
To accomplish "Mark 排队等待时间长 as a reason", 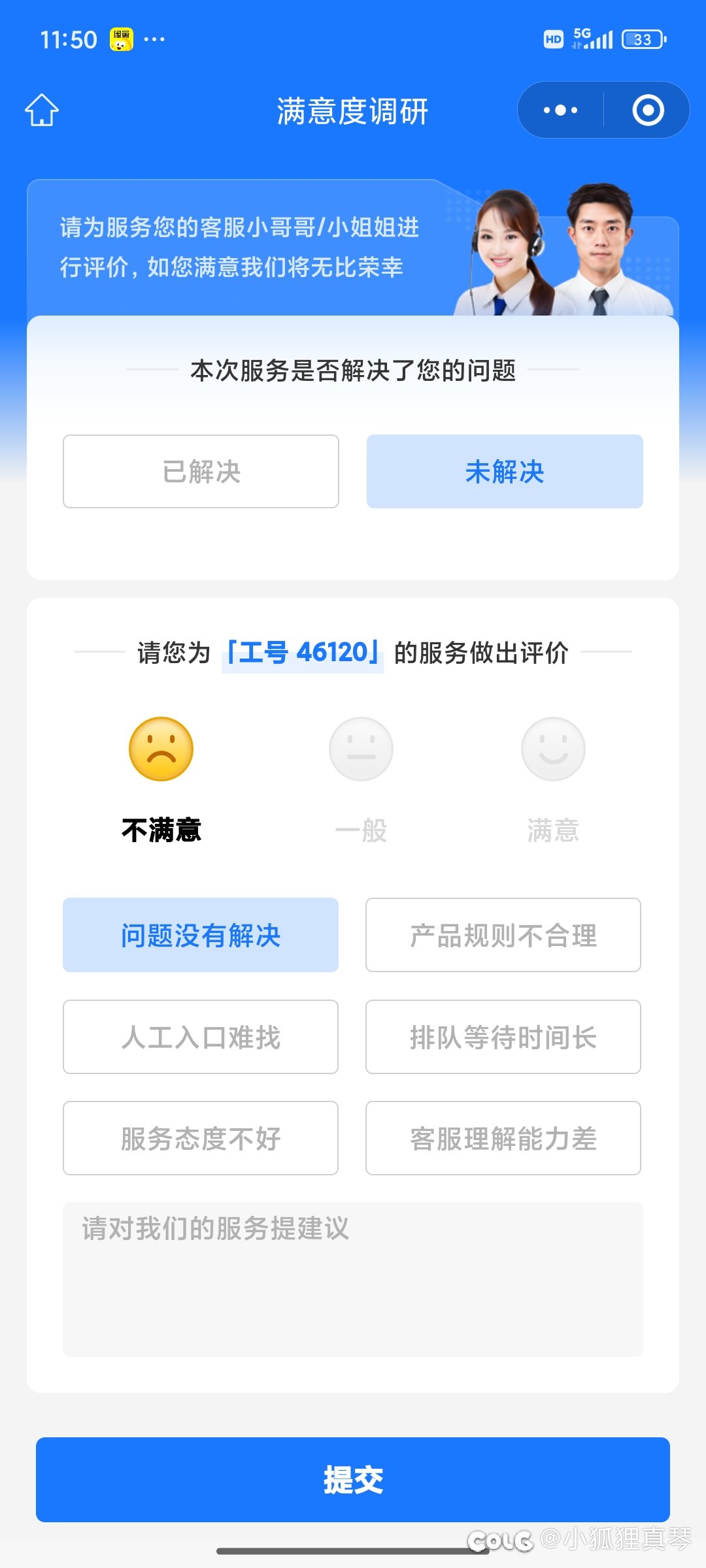I will click(x=503, y=1037).
